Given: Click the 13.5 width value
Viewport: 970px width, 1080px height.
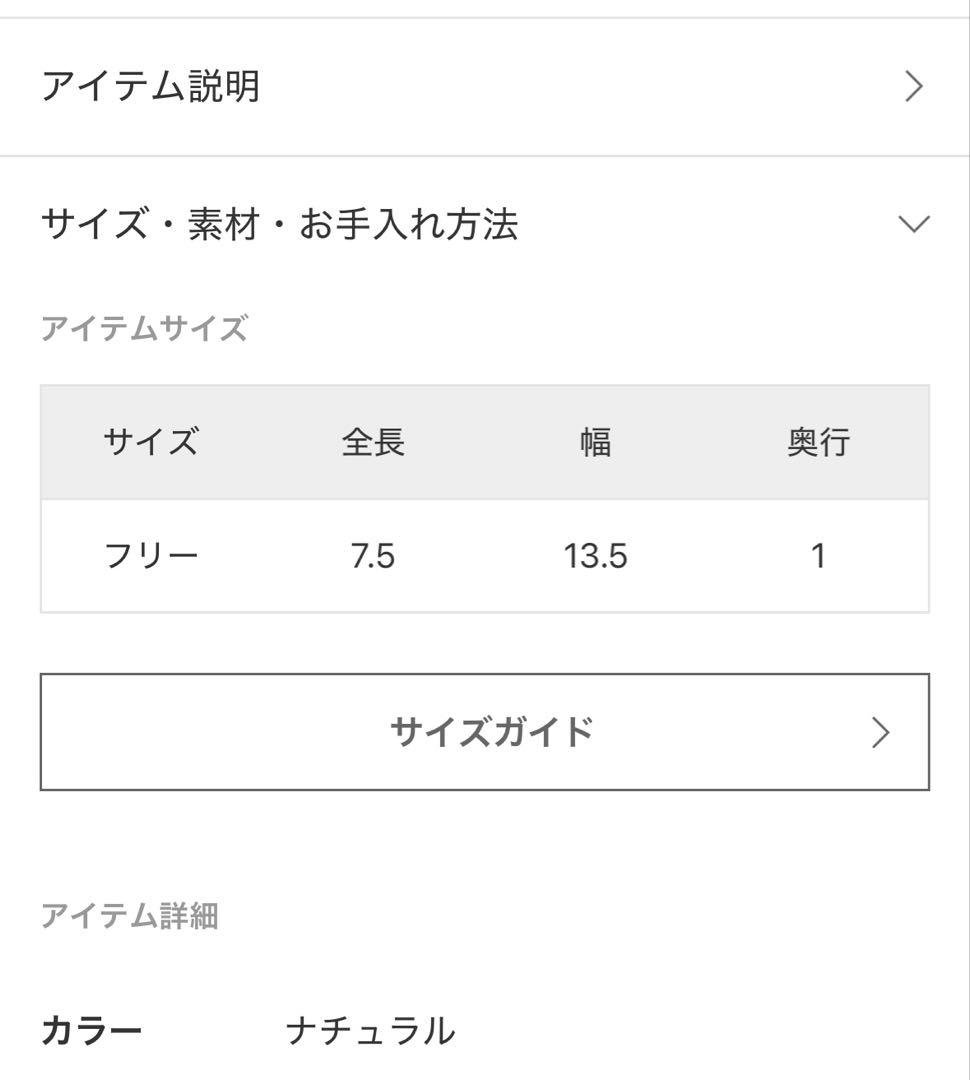Looking at the screenshot, I should point(595,556).
